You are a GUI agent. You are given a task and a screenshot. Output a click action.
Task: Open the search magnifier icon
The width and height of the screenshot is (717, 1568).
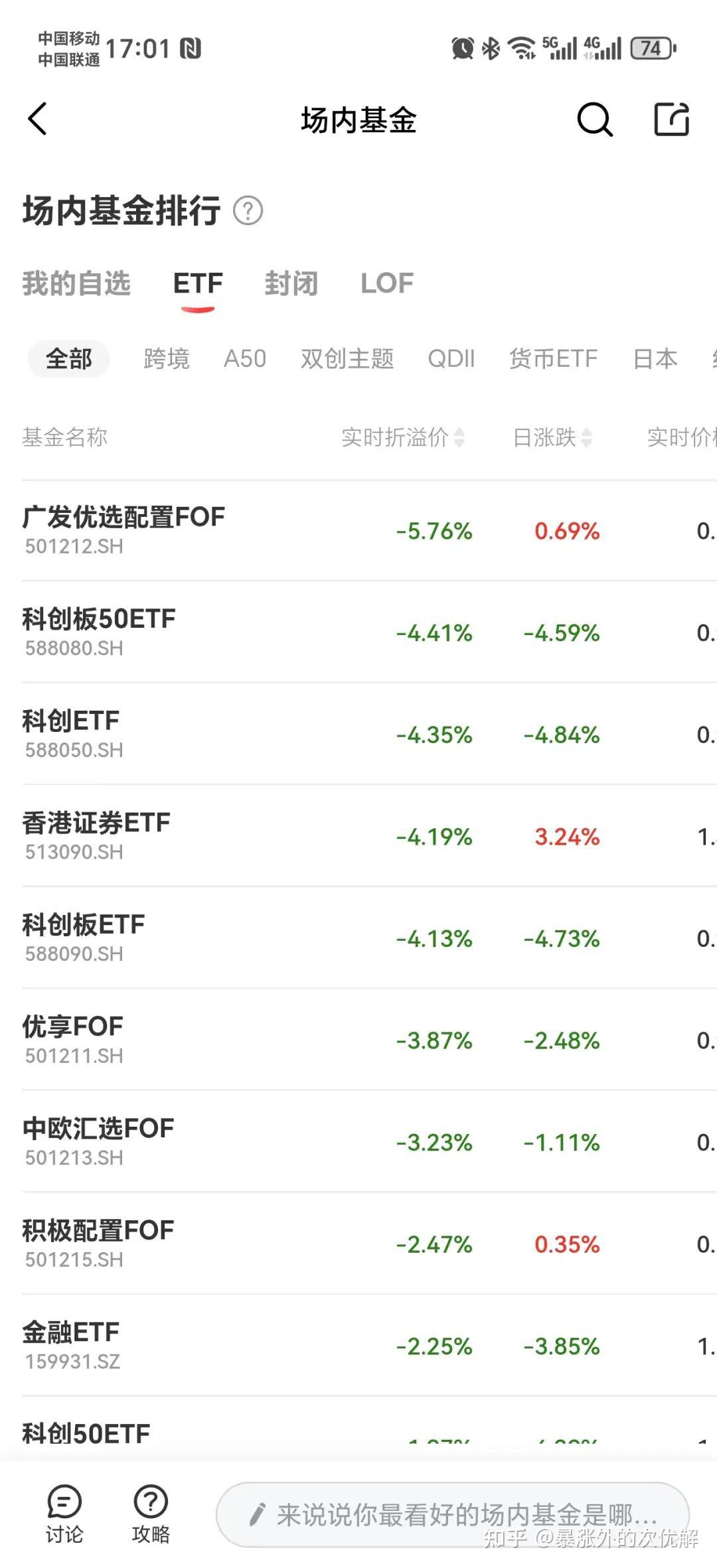[x=594, y=119]
